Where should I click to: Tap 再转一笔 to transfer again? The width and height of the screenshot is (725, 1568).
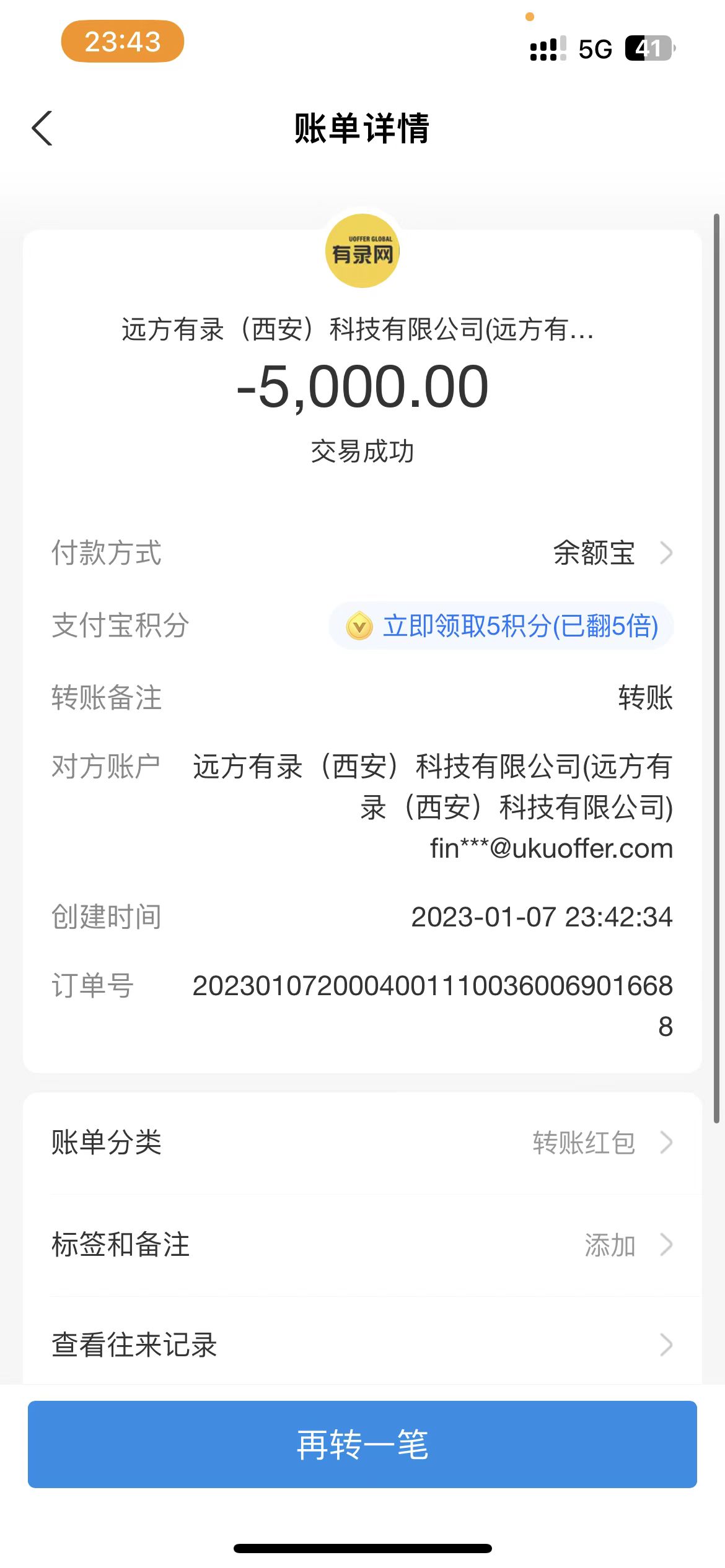362,1444
